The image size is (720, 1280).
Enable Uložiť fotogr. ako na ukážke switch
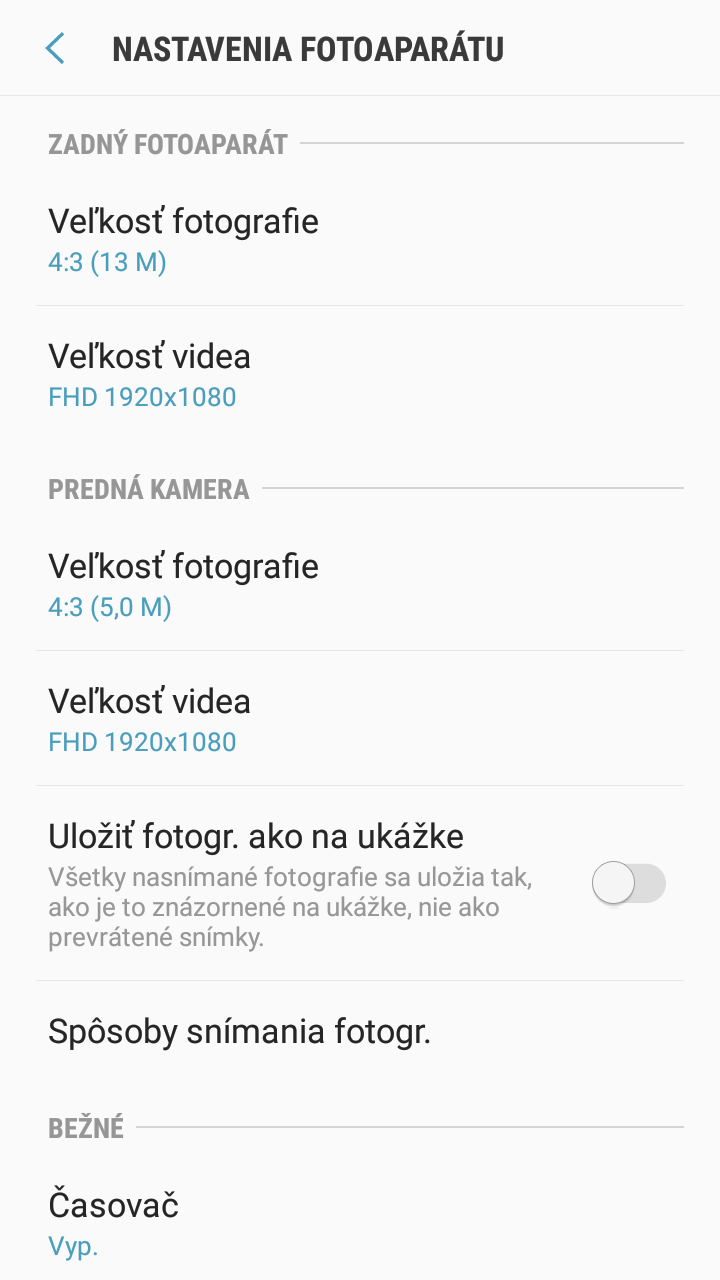pyautogui.click(x=629, y=884)
